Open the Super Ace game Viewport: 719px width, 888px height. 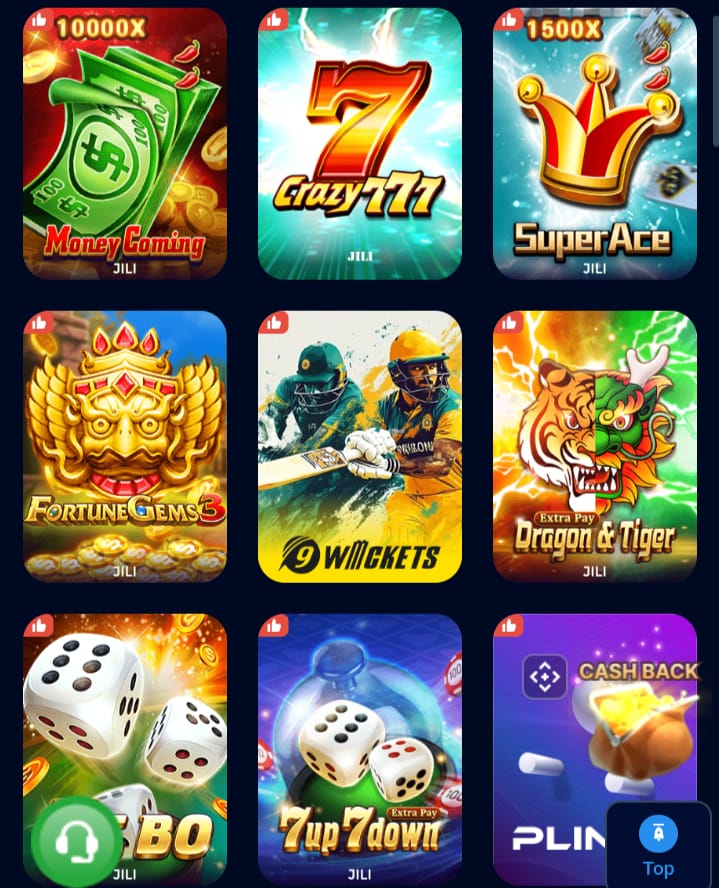click(x=595, y=143)
